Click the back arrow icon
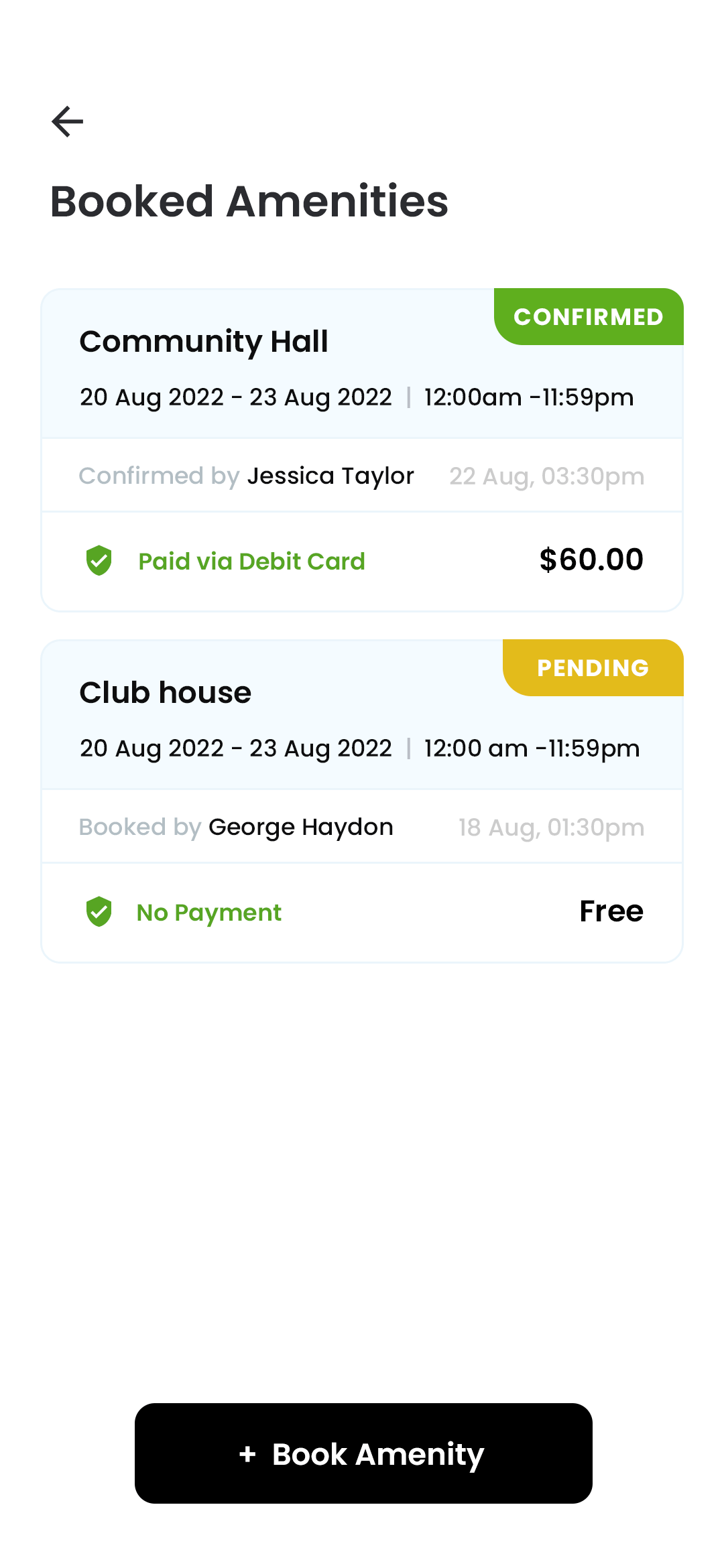724x1568 pixels. 67,121
